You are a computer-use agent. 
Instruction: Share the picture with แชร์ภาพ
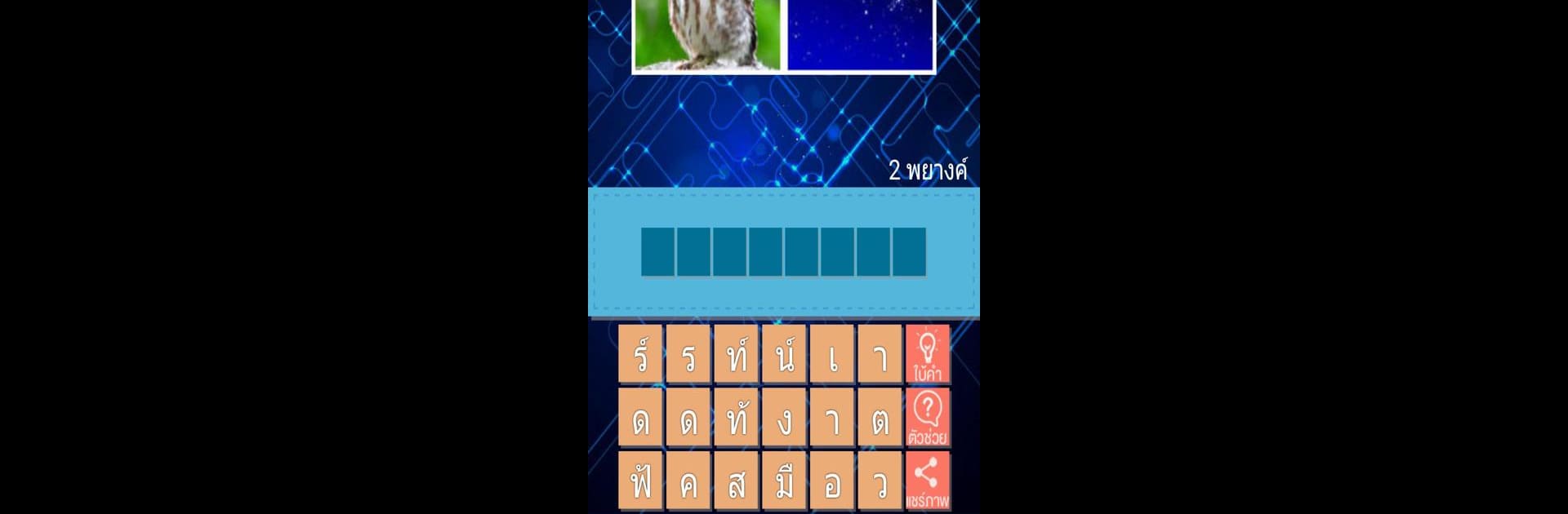point(928,481)
